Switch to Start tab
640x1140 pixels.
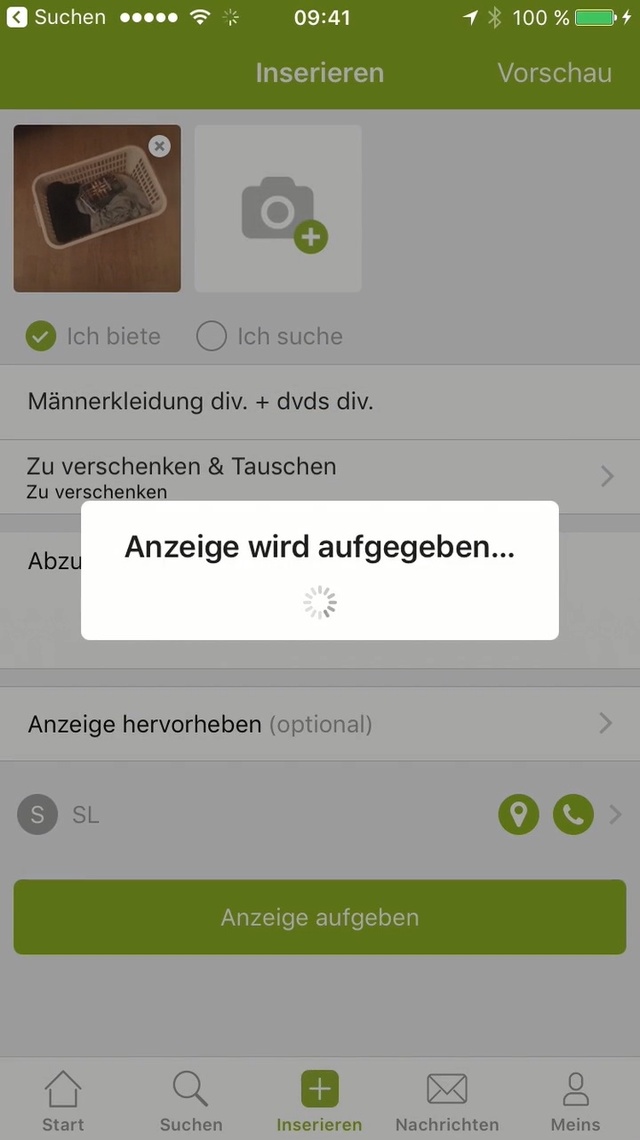(x=63, y=1100)
